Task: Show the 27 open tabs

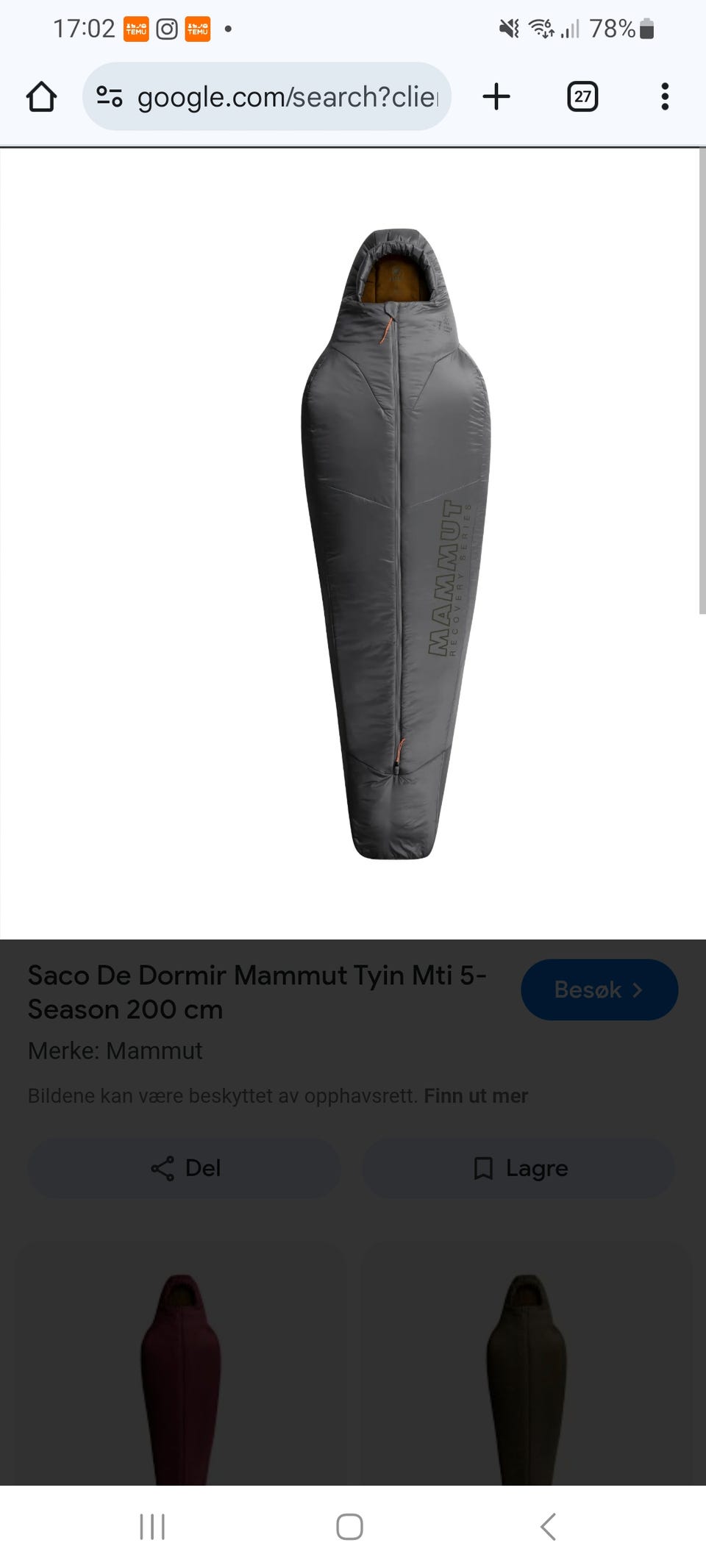Action: (x=582, y=96)
